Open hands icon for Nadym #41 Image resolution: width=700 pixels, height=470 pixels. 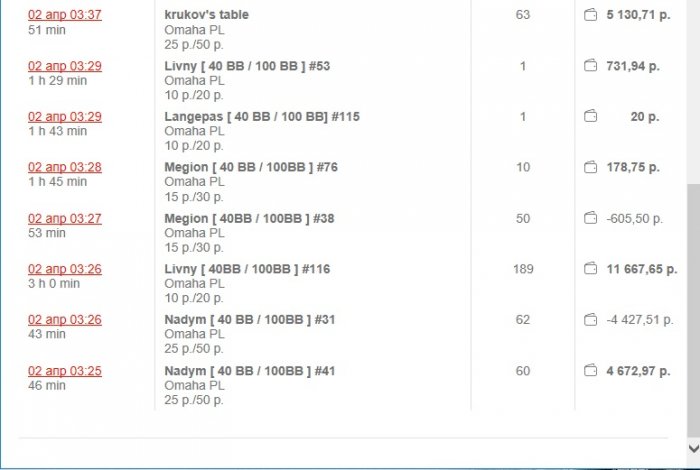coord(591,371)
